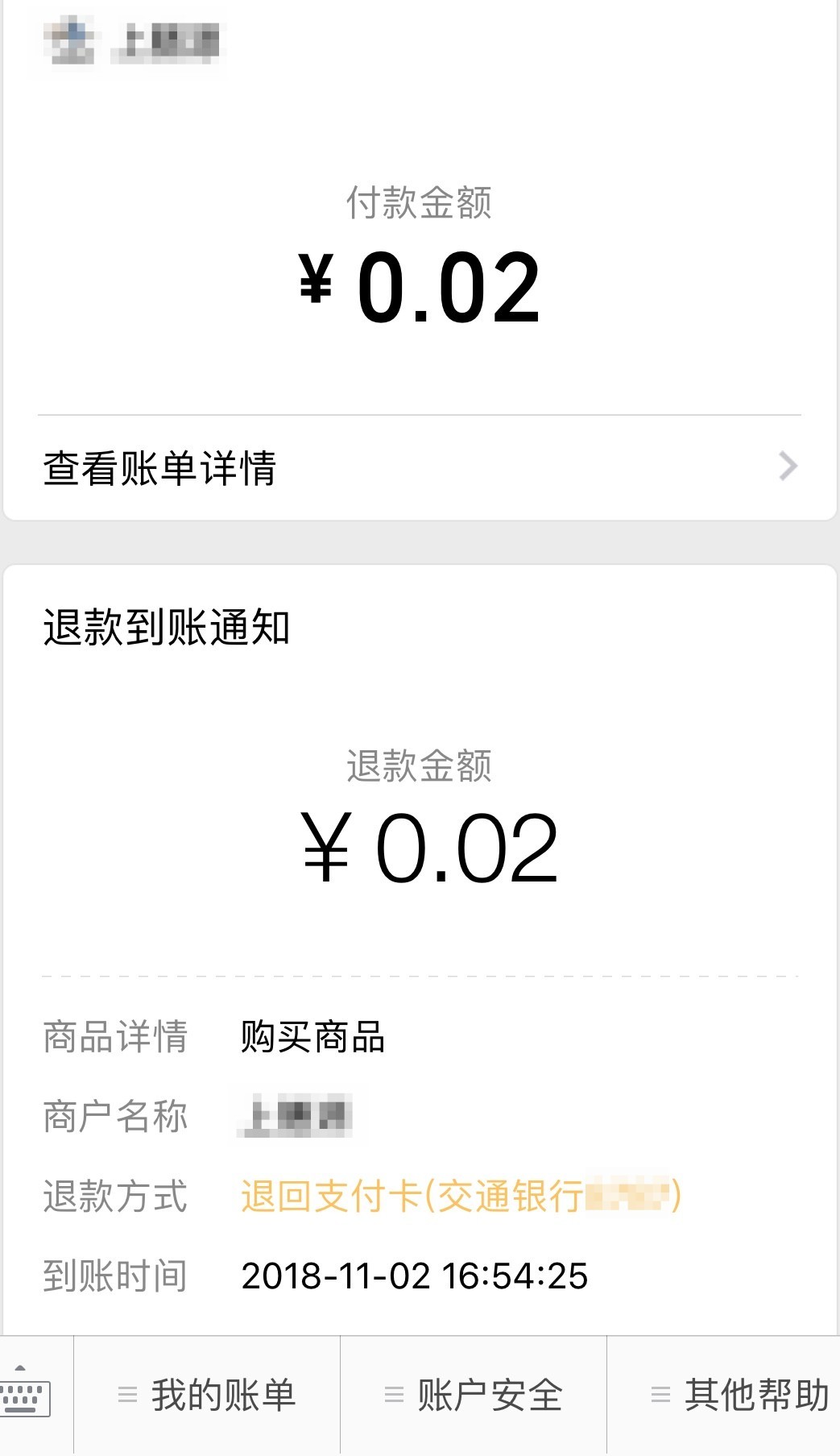Switch to keyboard input mode

[26, 1395]
